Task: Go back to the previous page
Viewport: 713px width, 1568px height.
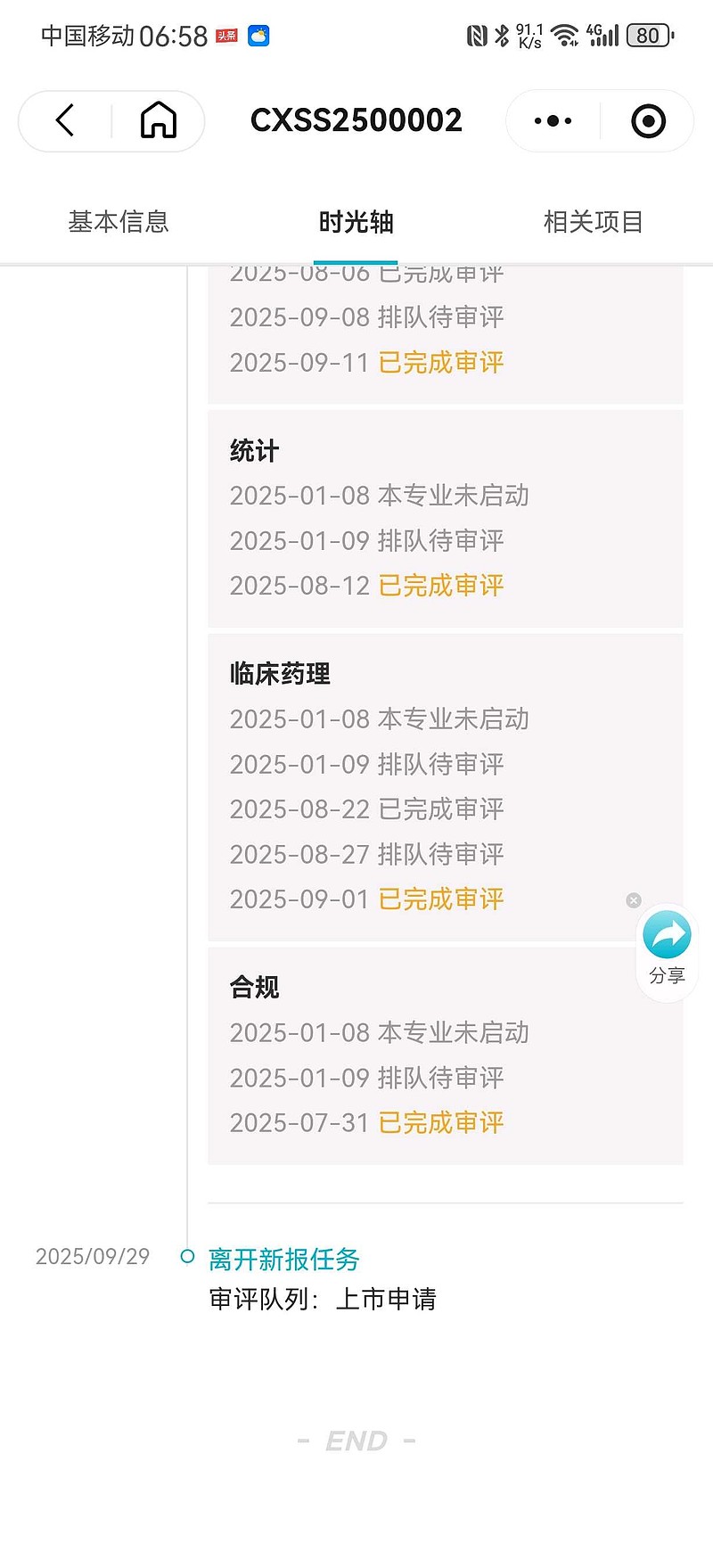Action: pos(65,120)
